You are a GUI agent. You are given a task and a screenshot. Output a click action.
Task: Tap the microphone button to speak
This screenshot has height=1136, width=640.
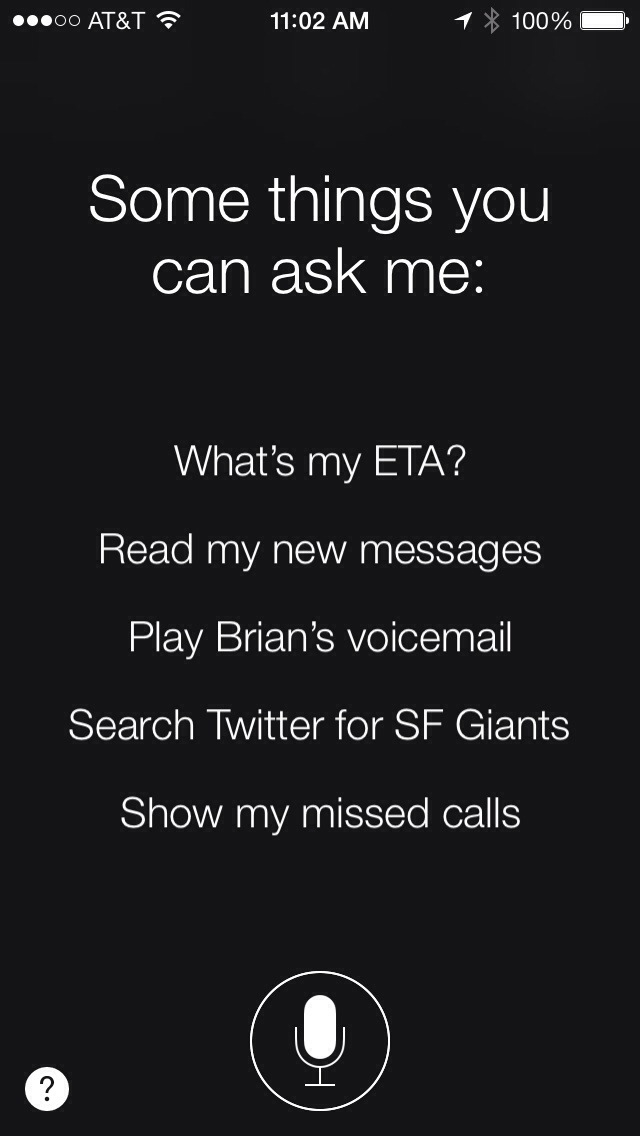tap(320, 1041)
